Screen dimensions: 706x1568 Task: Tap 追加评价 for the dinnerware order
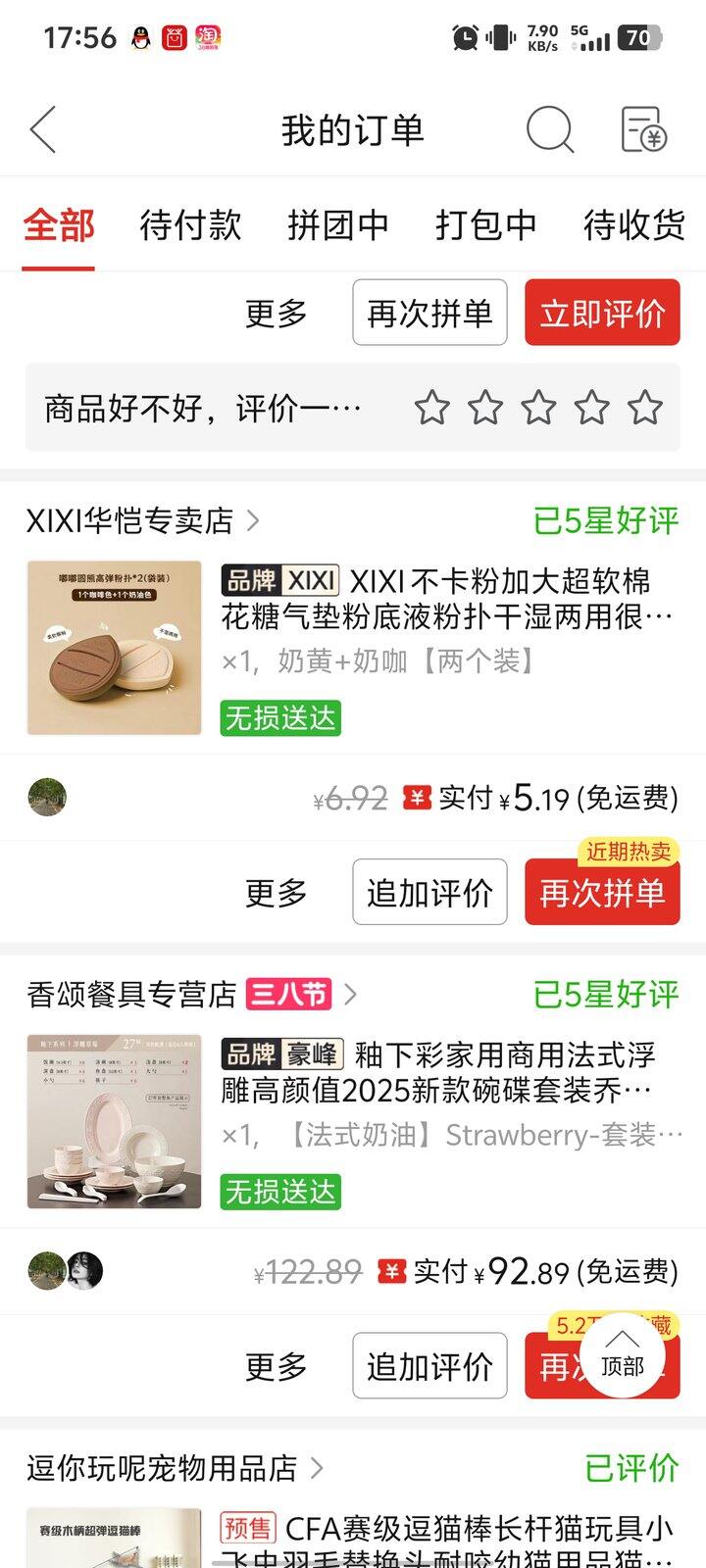429,1364
